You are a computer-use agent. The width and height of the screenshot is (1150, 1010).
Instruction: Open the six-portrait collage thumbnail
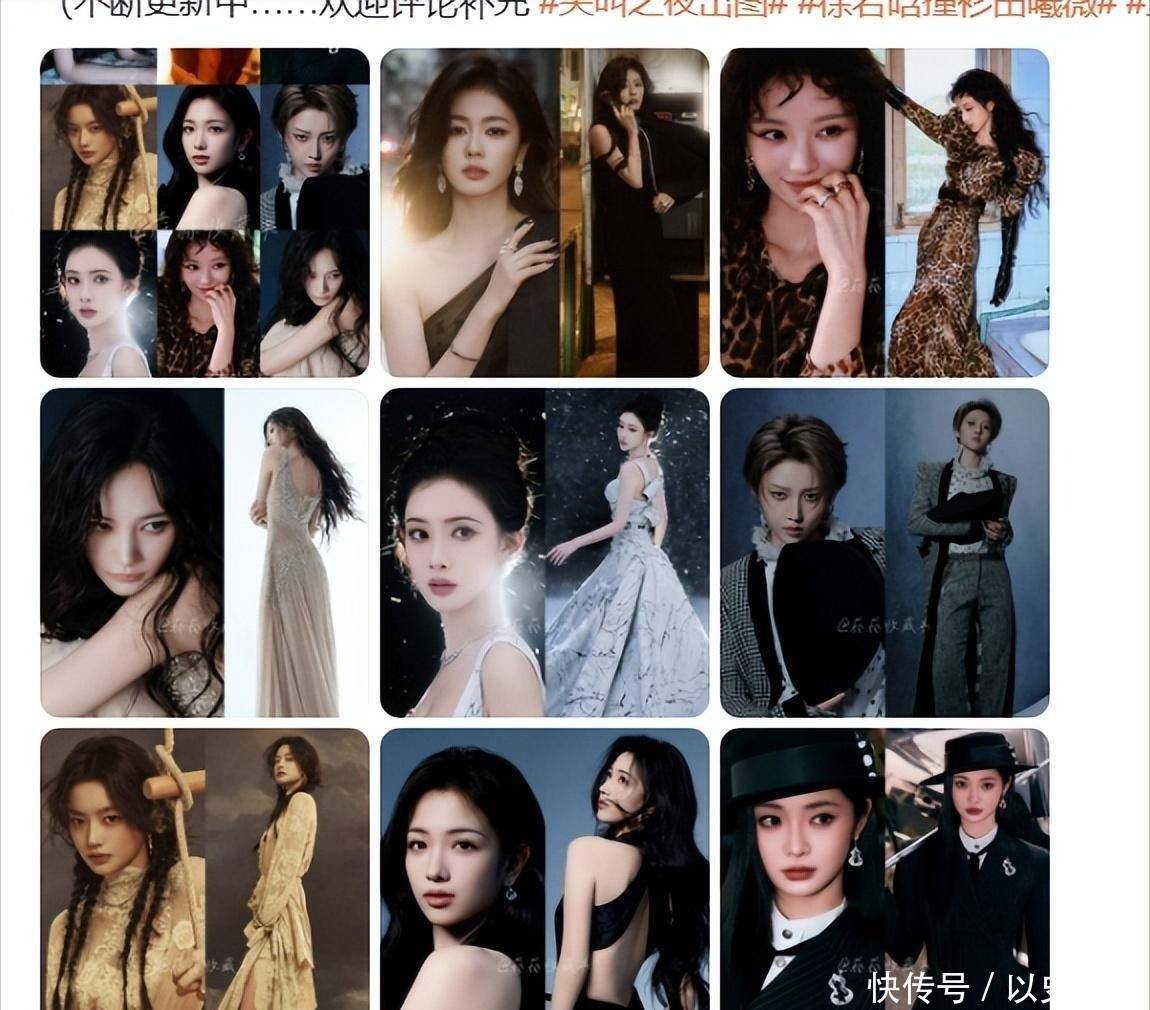(204, 212)
